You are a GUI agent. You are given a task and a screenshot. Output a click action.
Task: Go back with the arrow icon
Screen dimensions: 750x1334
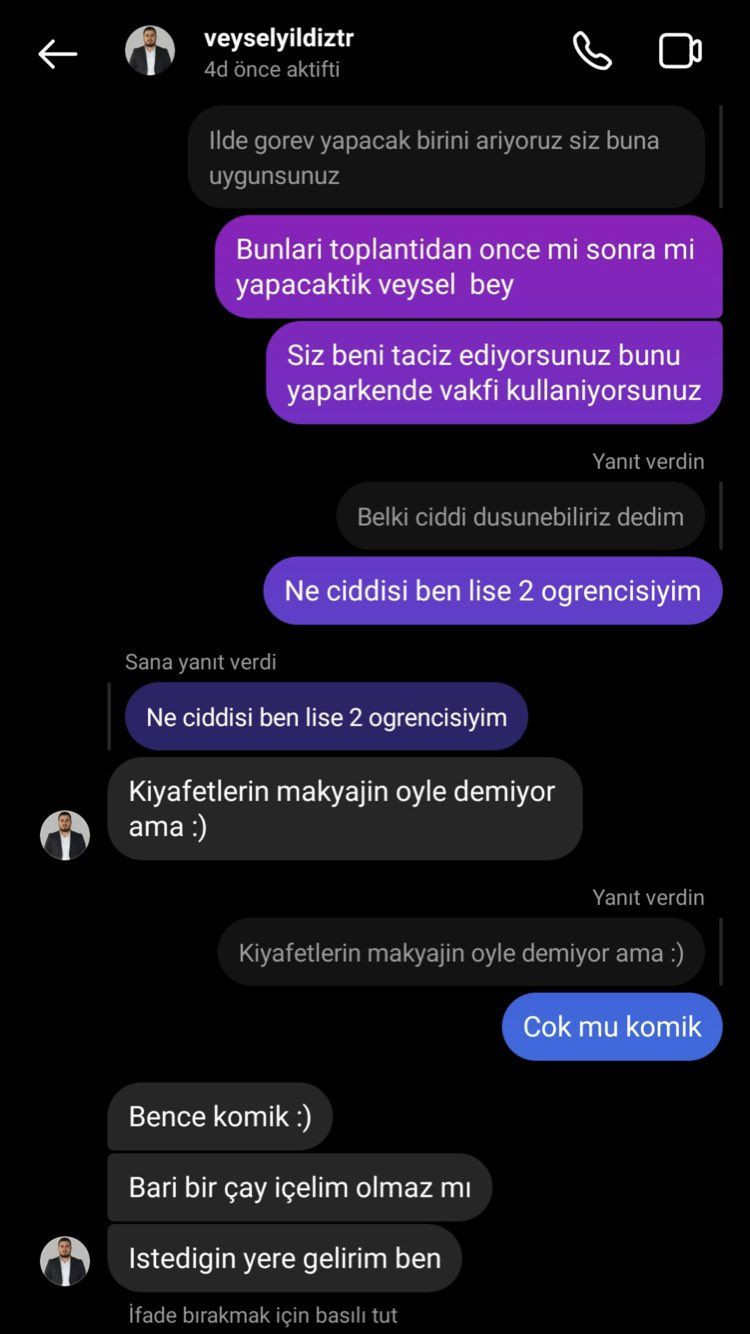[x=57, y=53]
